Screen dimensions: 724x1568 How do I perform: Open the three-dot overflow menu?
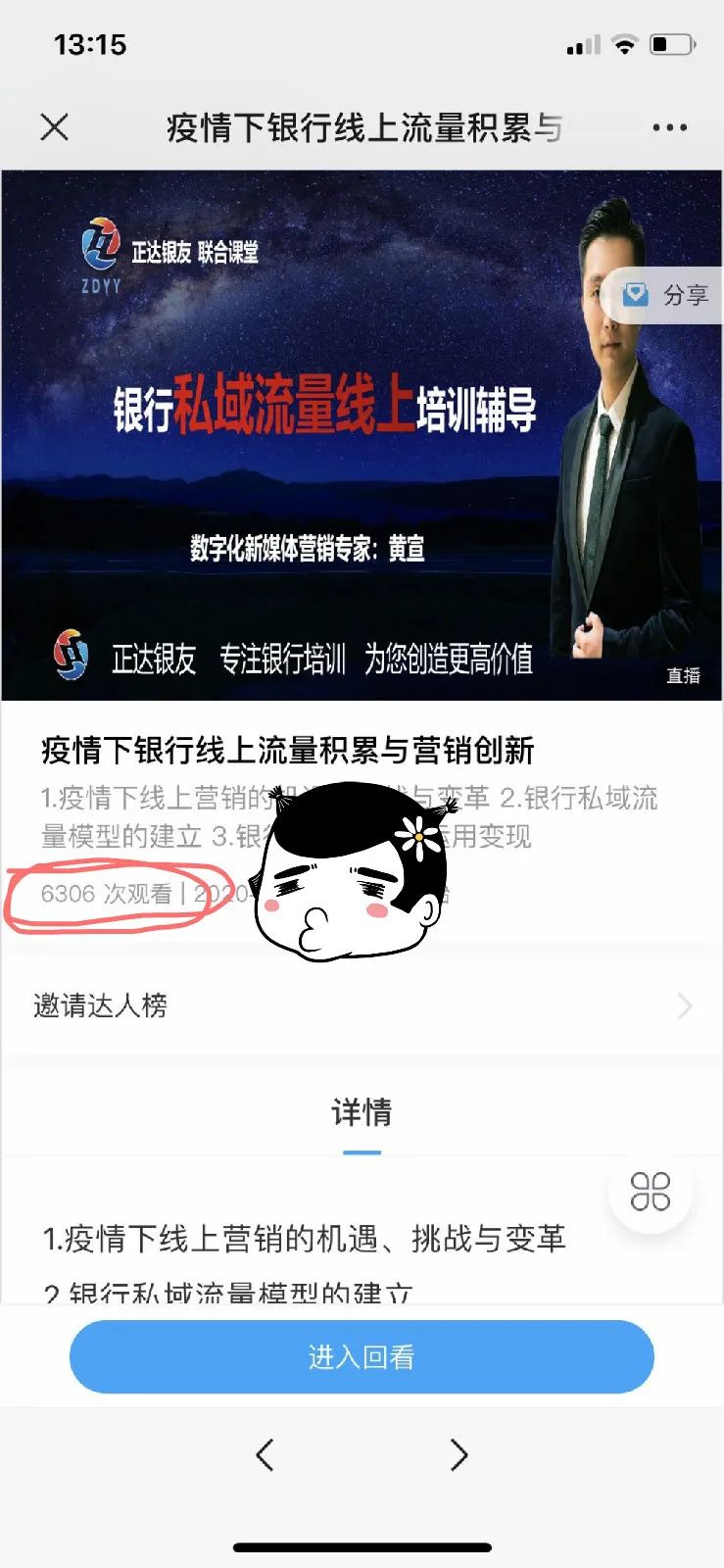click(x=669, y=127)
